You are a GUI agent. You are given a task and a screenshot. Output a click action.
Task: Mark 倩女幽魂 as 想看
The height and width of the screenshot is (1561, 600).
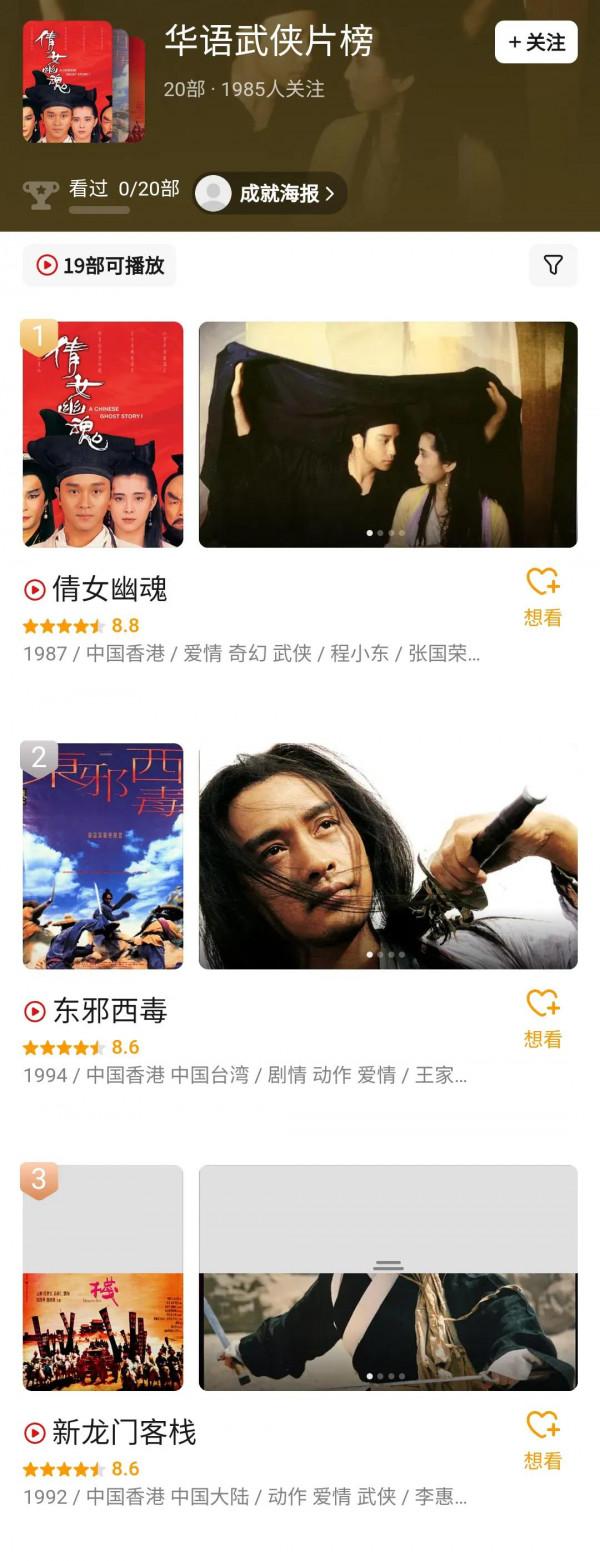[543, 596]
